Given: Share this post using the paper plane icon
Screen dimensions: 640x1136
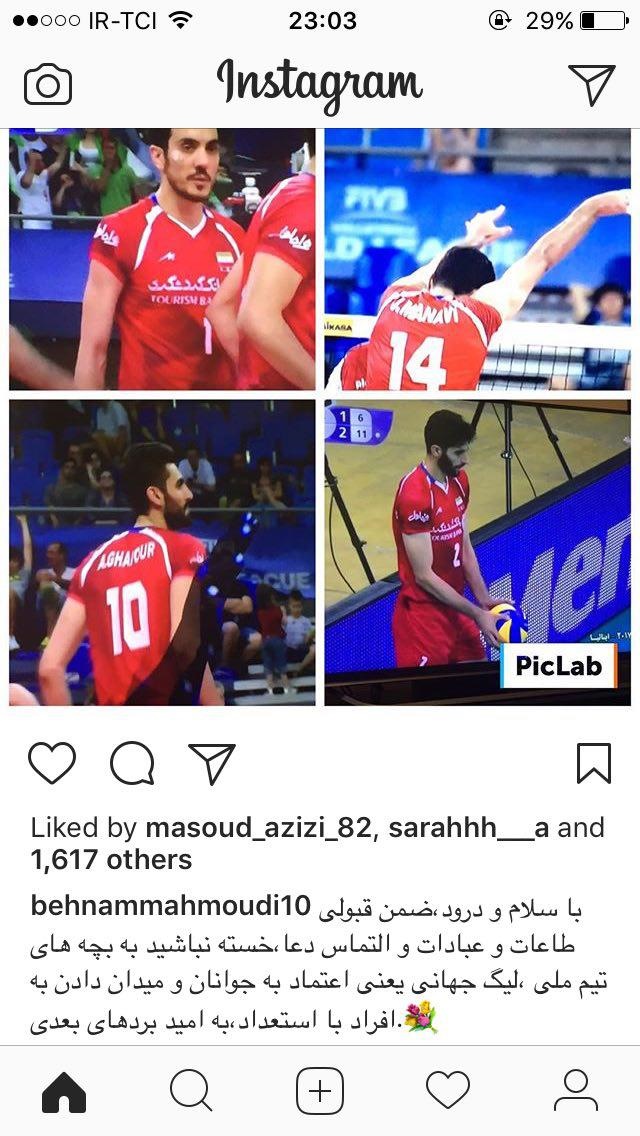Looking at the screenshot, I should (211, 764).
